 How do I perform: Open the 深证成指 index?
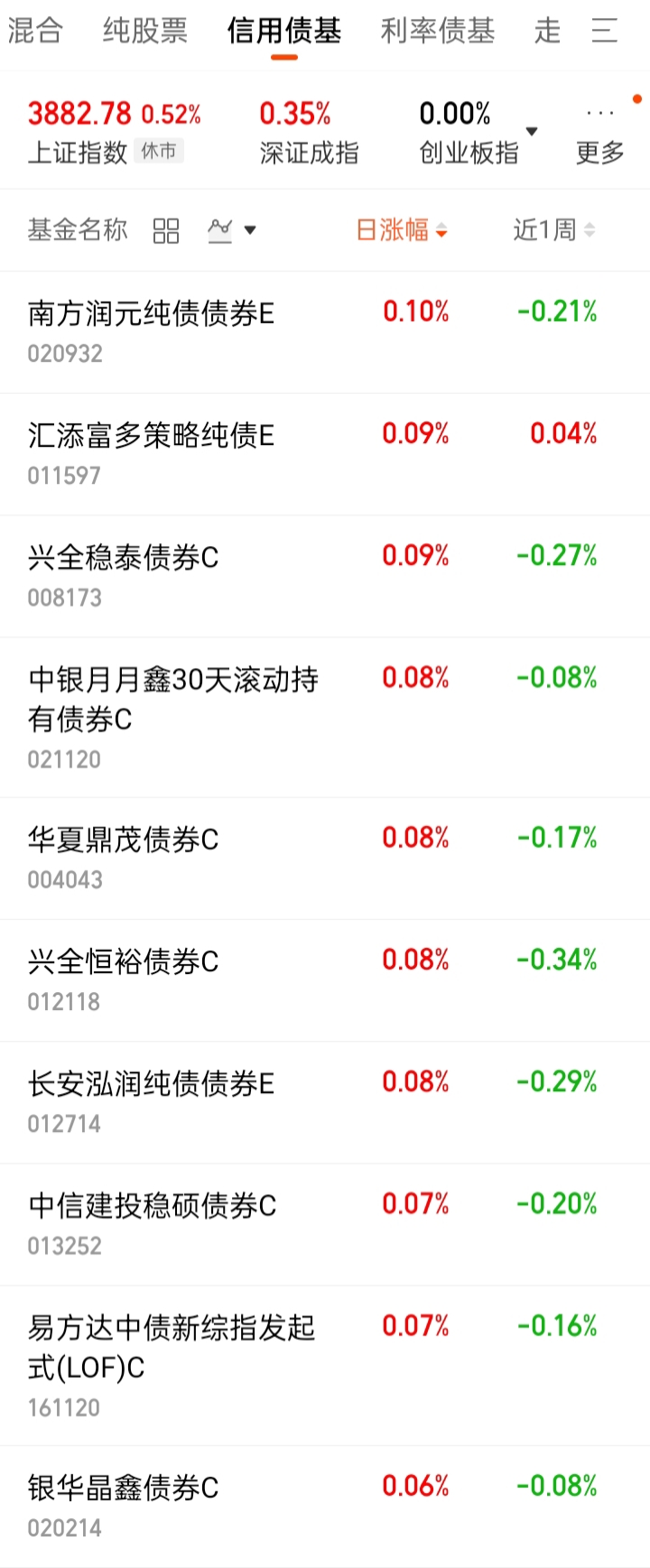309,131
